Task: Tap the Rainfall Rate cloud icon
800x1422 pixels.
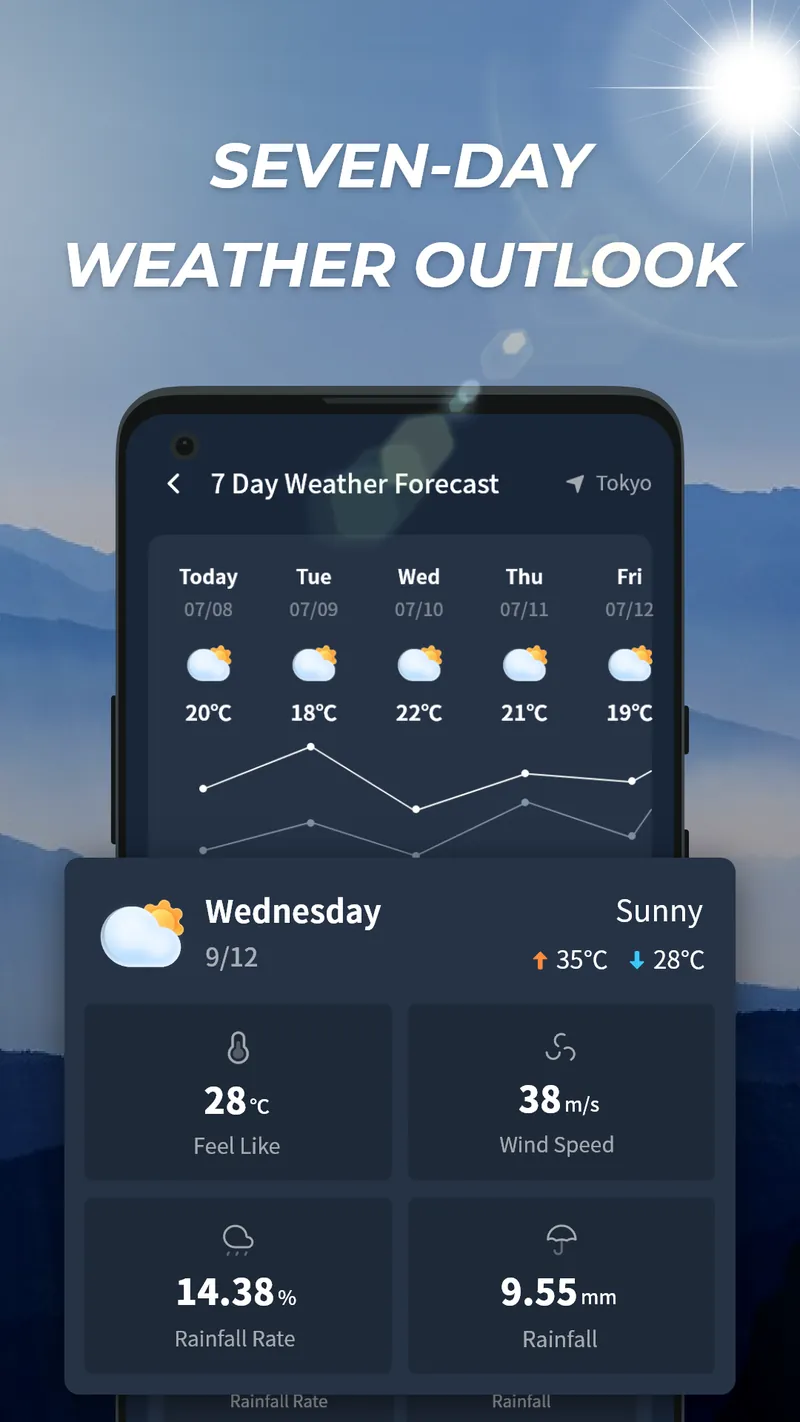Action: tap(237, 1240)
